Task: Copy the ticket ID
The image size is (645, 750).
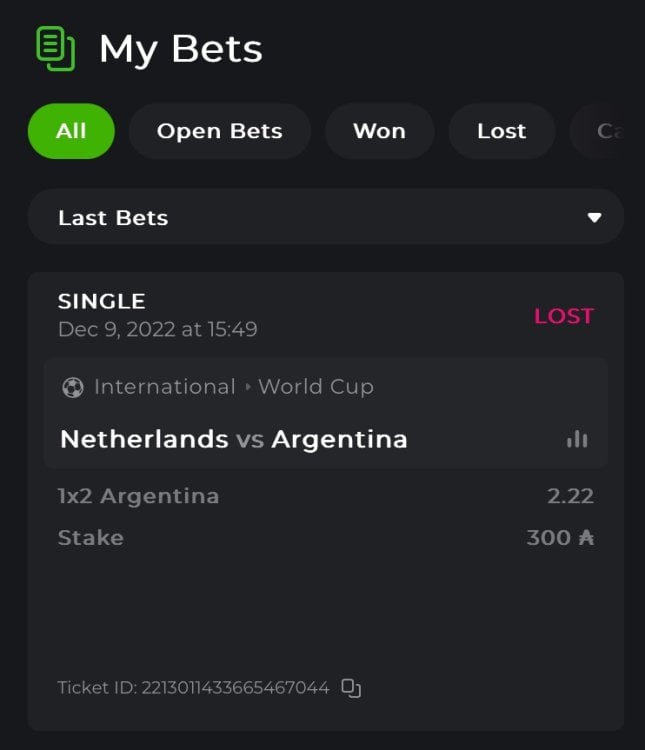Action: [x=351, y=687]
